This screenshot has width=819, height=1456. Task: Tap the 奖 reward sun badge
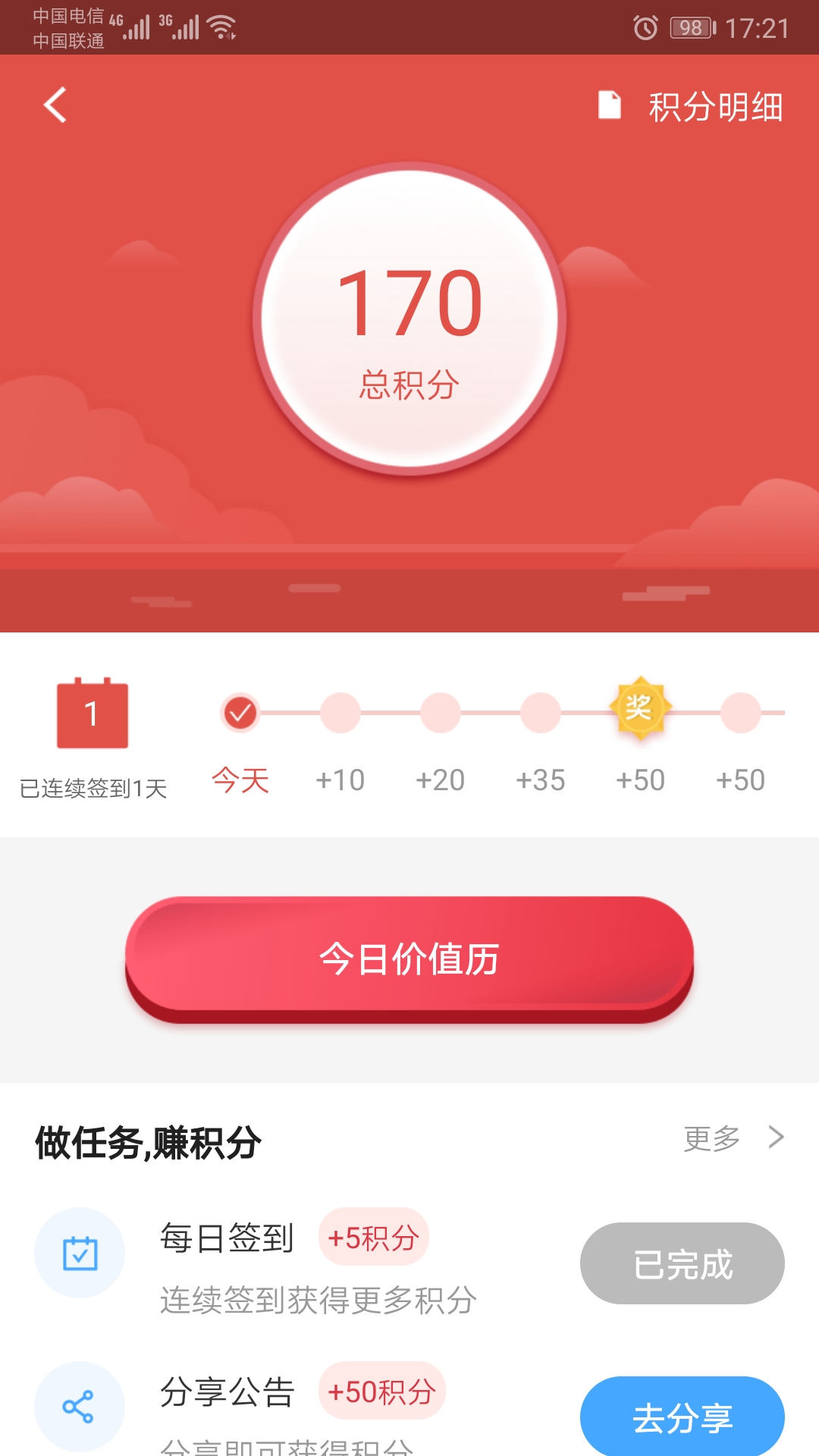[x=642, y=709]
